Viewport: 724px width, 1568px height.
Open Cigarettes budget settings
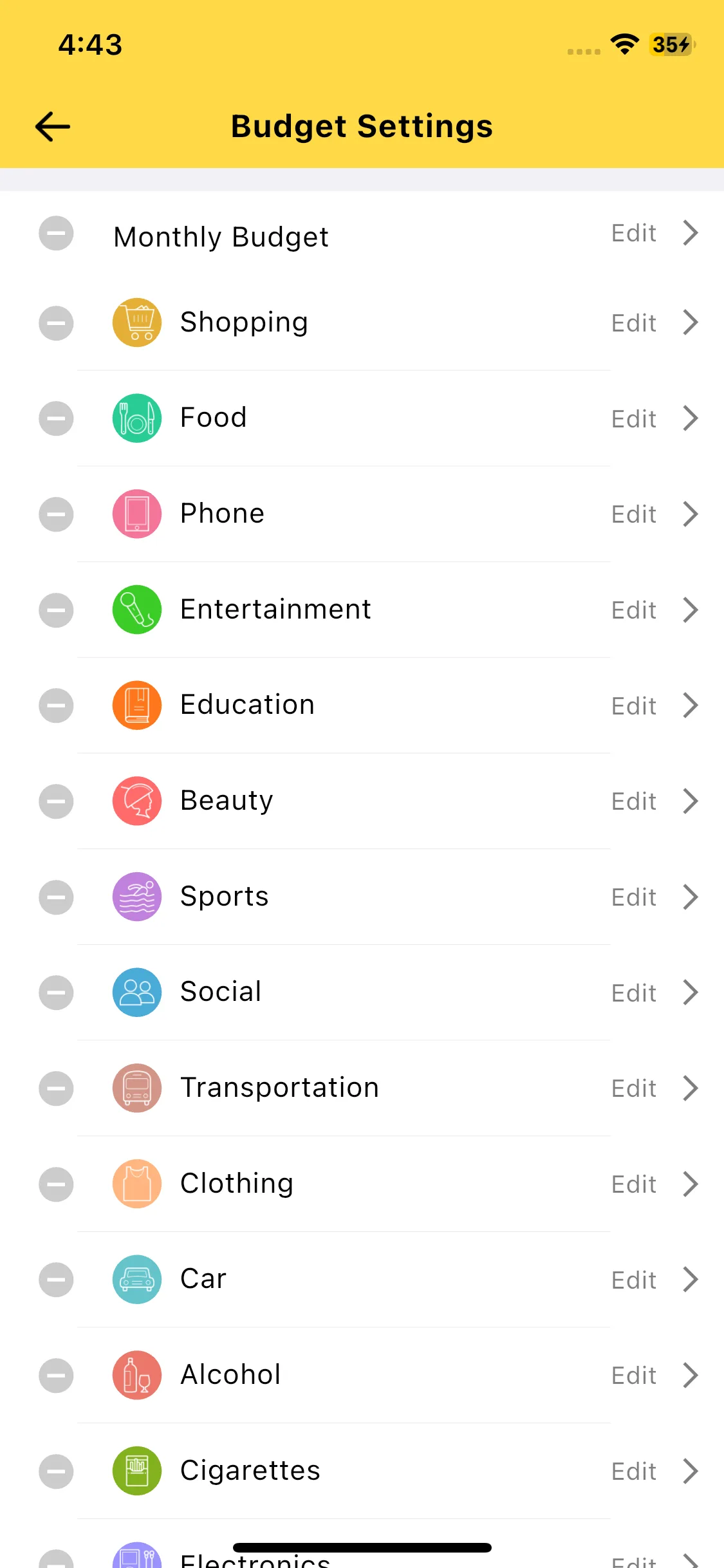pos(653,1471)
